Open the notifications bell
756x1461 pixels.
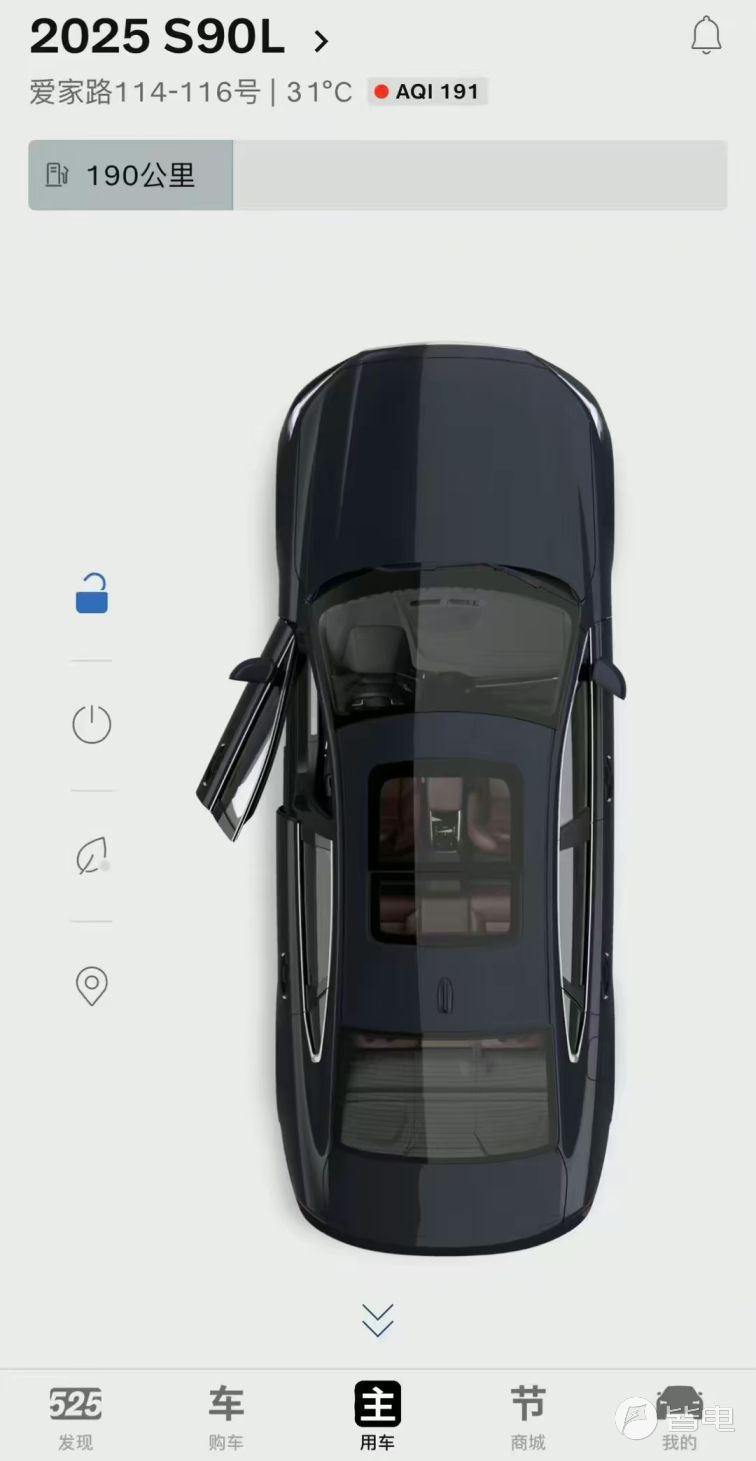(x=706, y=35)
